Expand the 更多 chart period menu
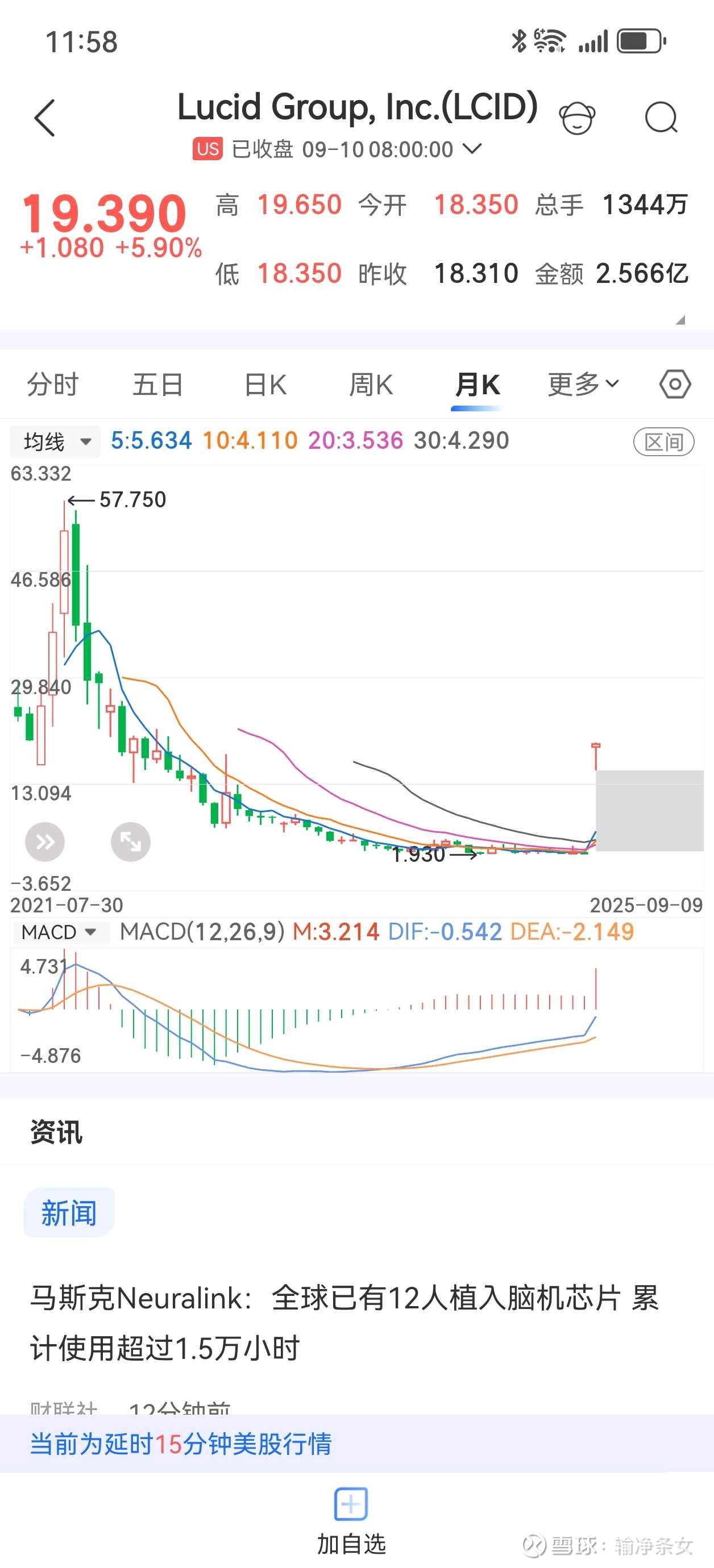The height and width of the screenshot is (1568, 714). click(583, 384)
